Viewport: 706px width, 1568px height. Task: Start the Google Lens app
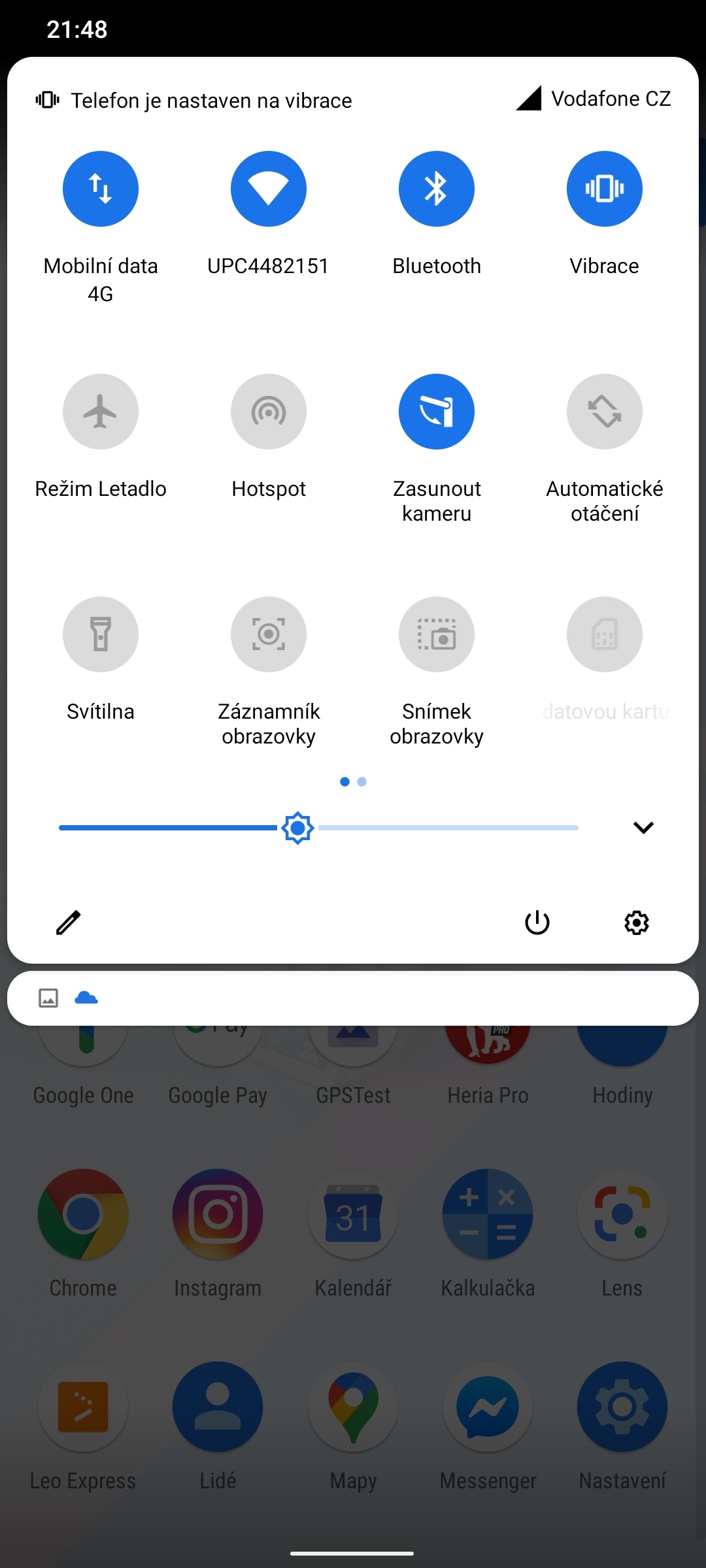(x=622, y=1213)
